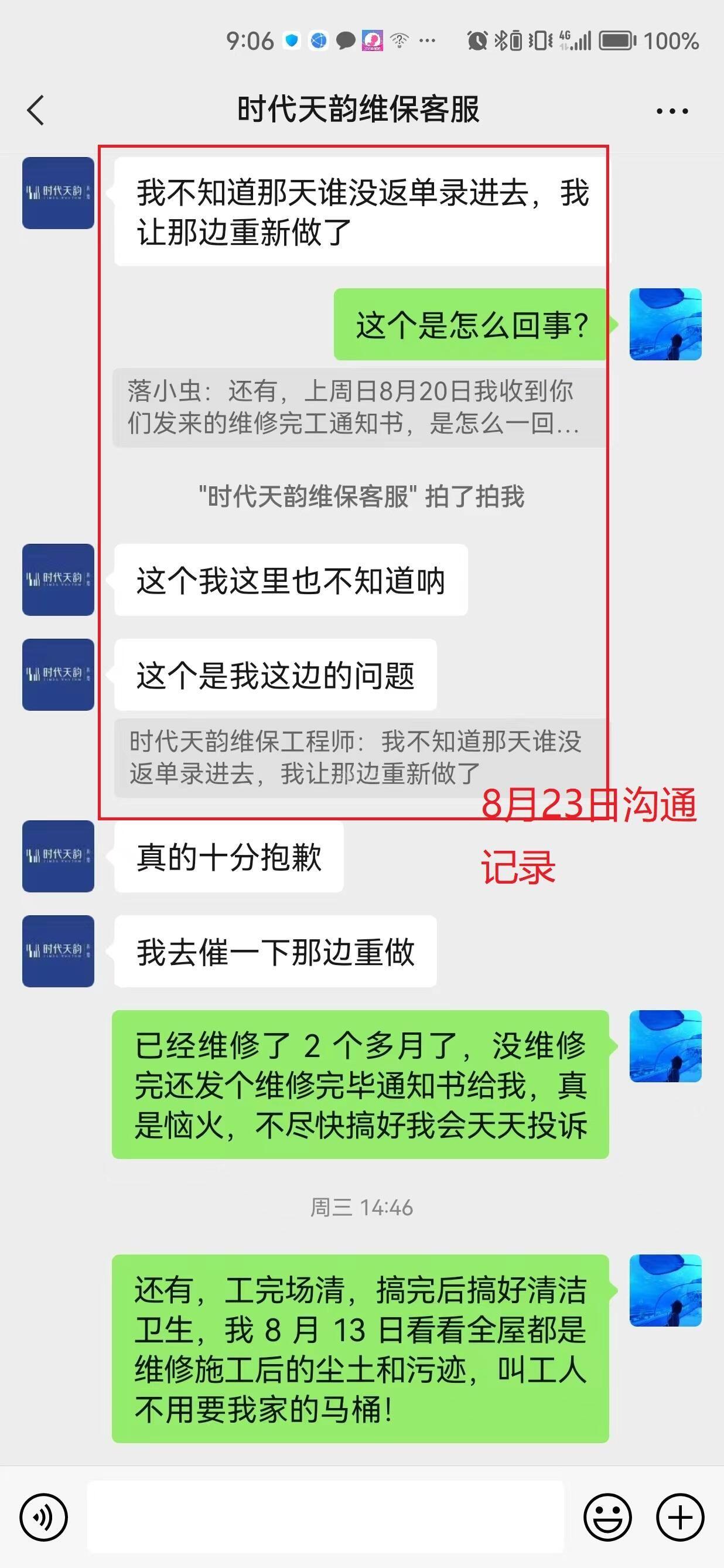Focus the message text field
Screen dimensions: 724x1568
(x=326, y=1517)
